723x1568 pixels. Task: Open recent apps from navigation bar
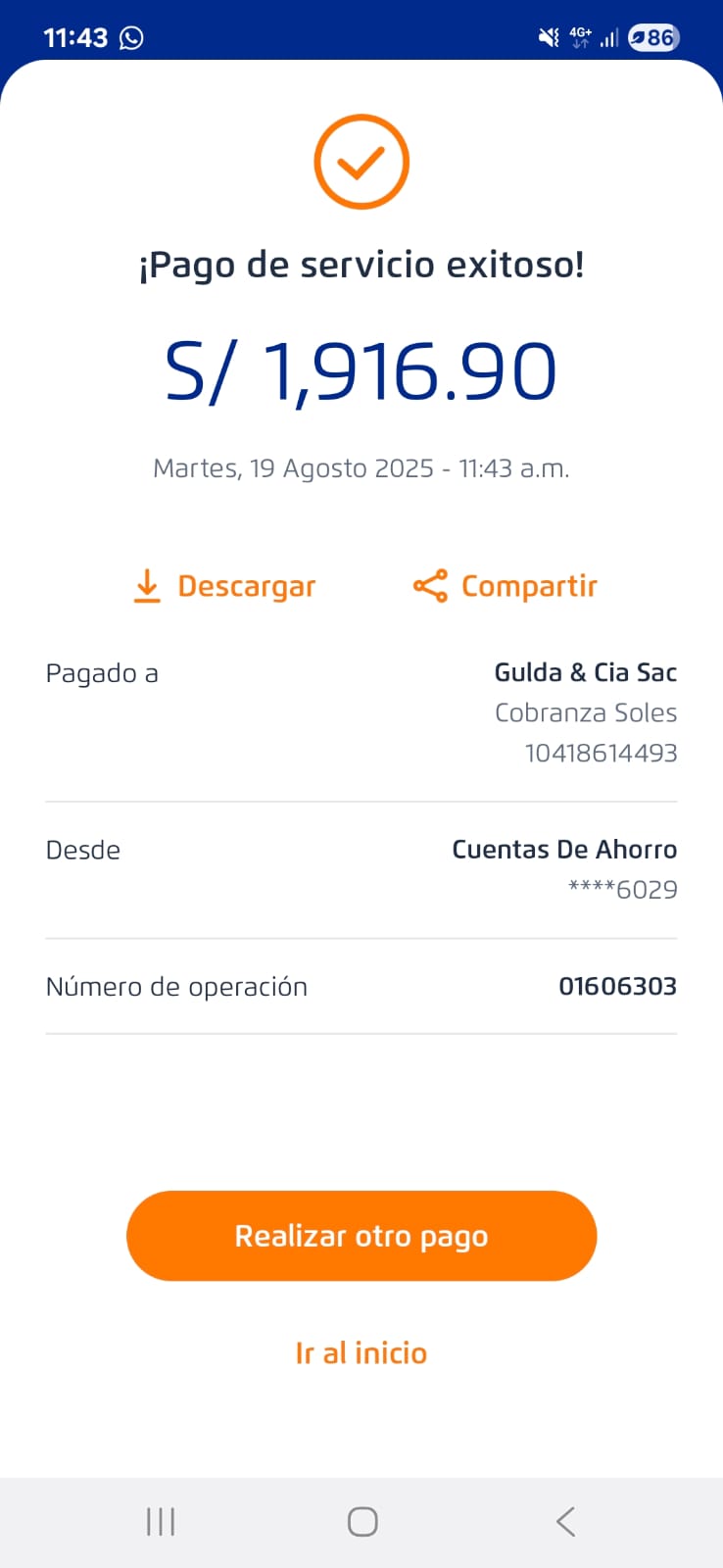[x=161, y=1522]
